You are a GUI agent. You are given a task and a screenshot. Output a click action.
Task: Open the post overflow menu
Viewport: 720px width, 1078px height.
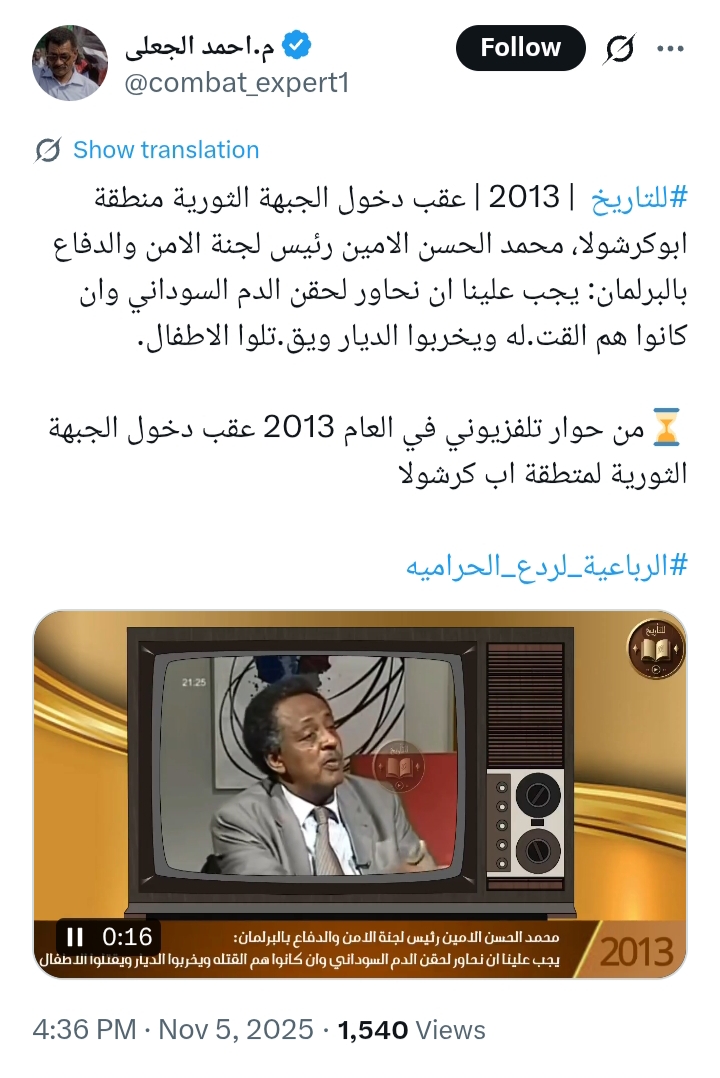tap(668, 48)
